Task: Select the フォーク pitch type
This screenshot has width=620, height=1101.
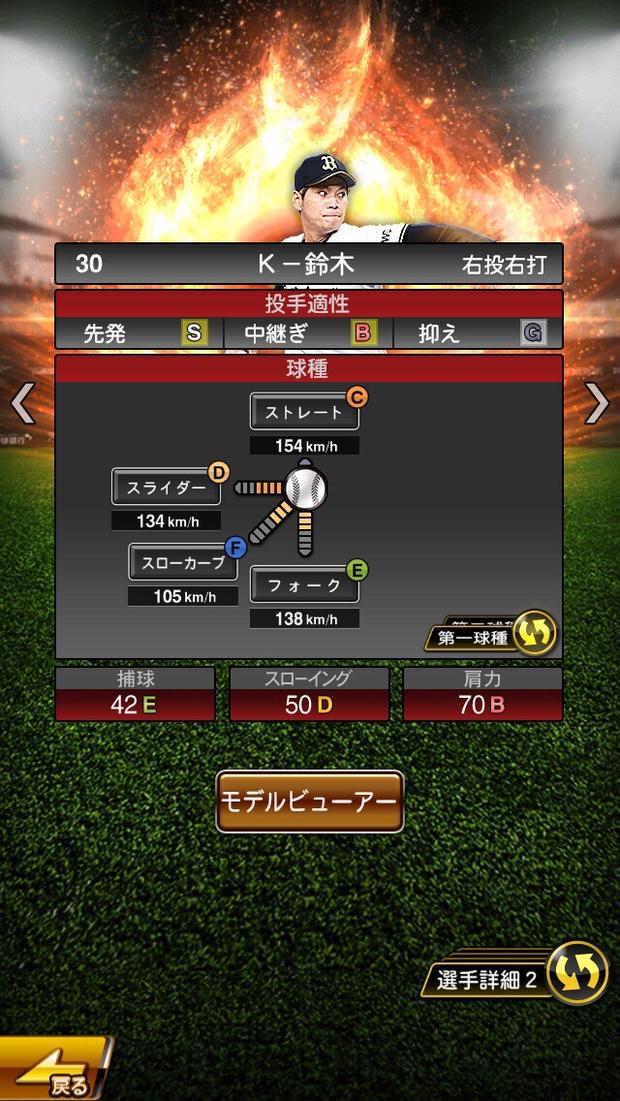Action: 304,584
